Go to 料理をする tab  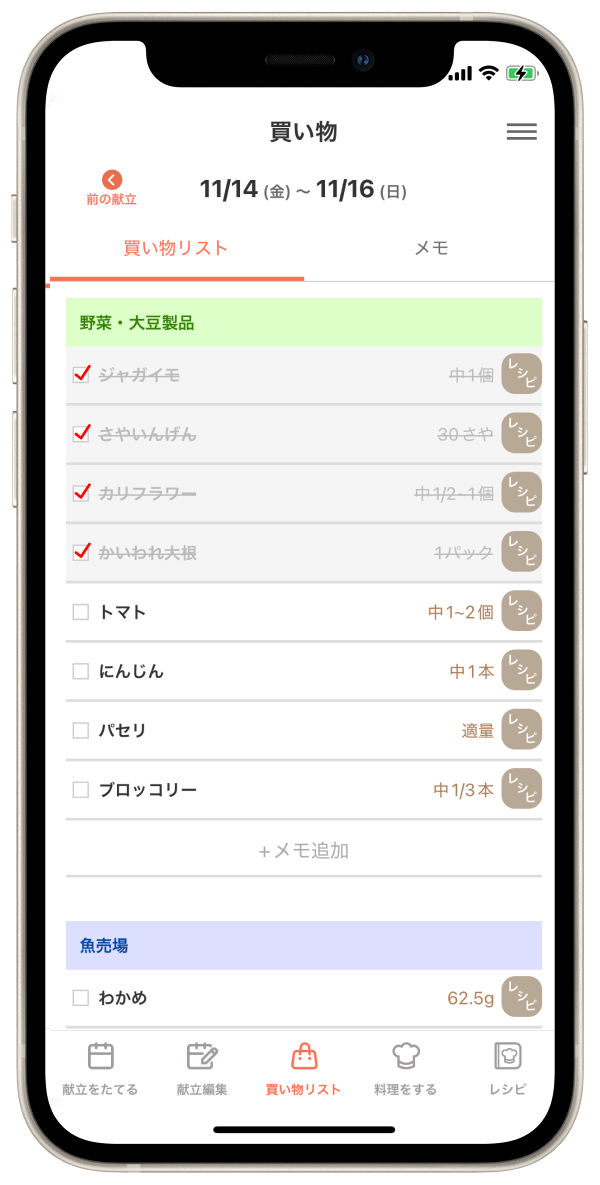(405, 1068)
